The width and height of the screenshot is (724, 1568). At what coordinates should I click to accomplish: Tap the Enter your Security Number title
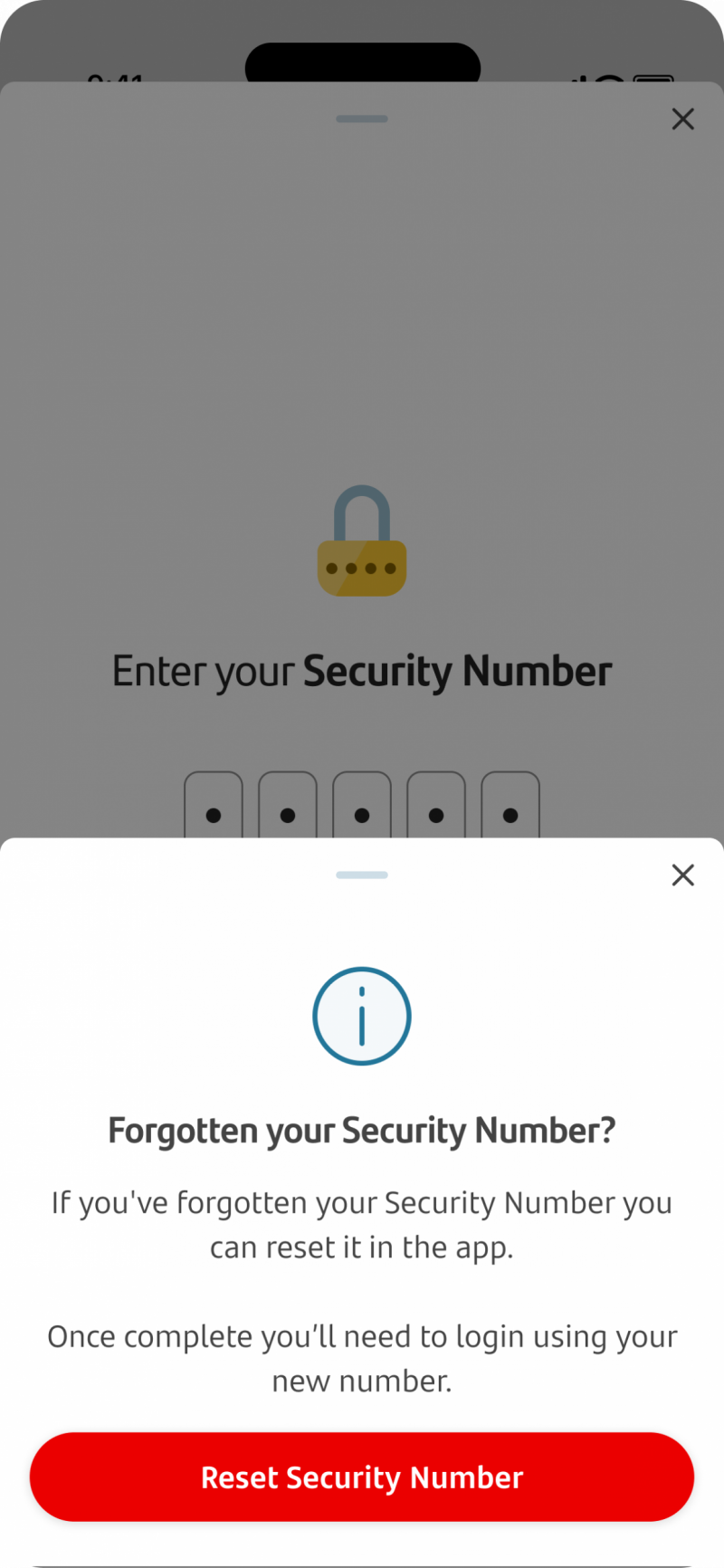tap(361, 670)
